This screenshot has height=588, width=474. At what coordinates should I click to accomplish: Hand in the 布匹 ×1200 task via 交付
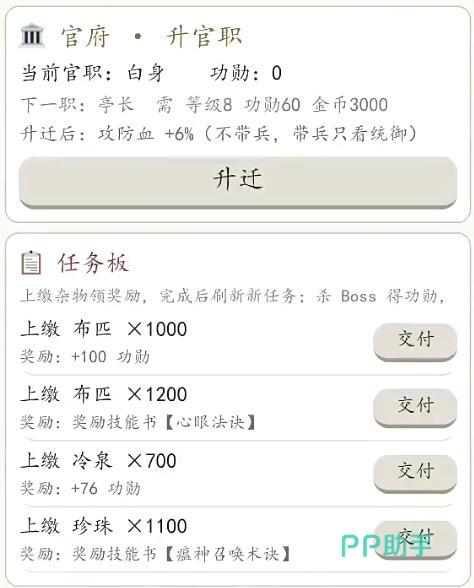415,407
